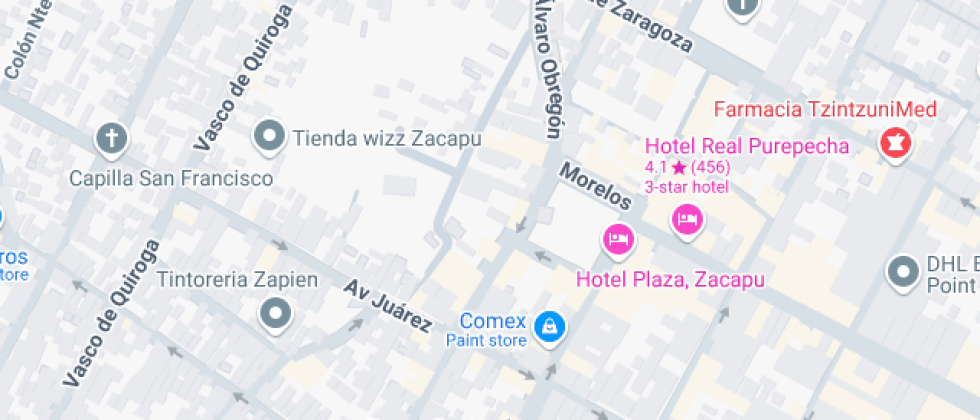Open the DHL point marker

[903, 270]
